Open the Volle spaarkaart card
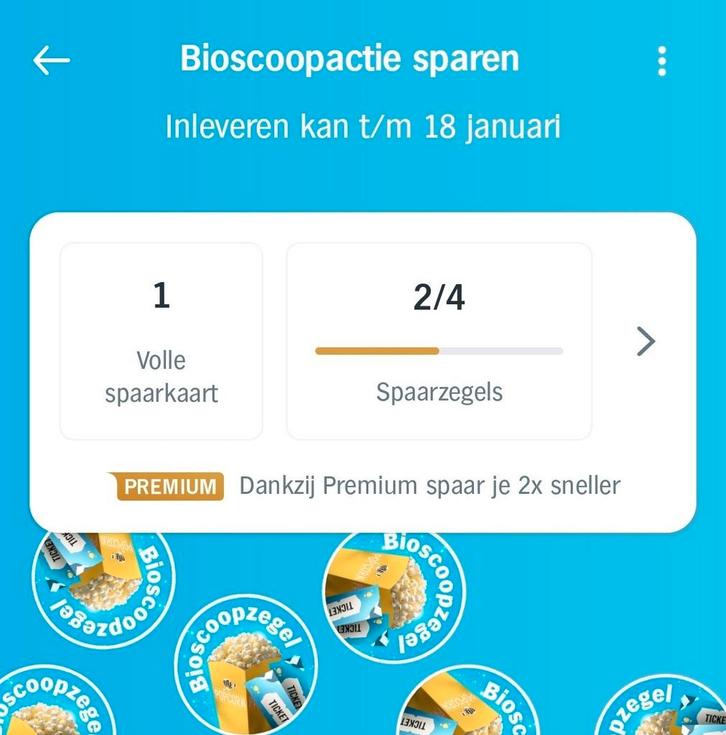Screen dimensions: 726x735 click(x=161, y=341)
